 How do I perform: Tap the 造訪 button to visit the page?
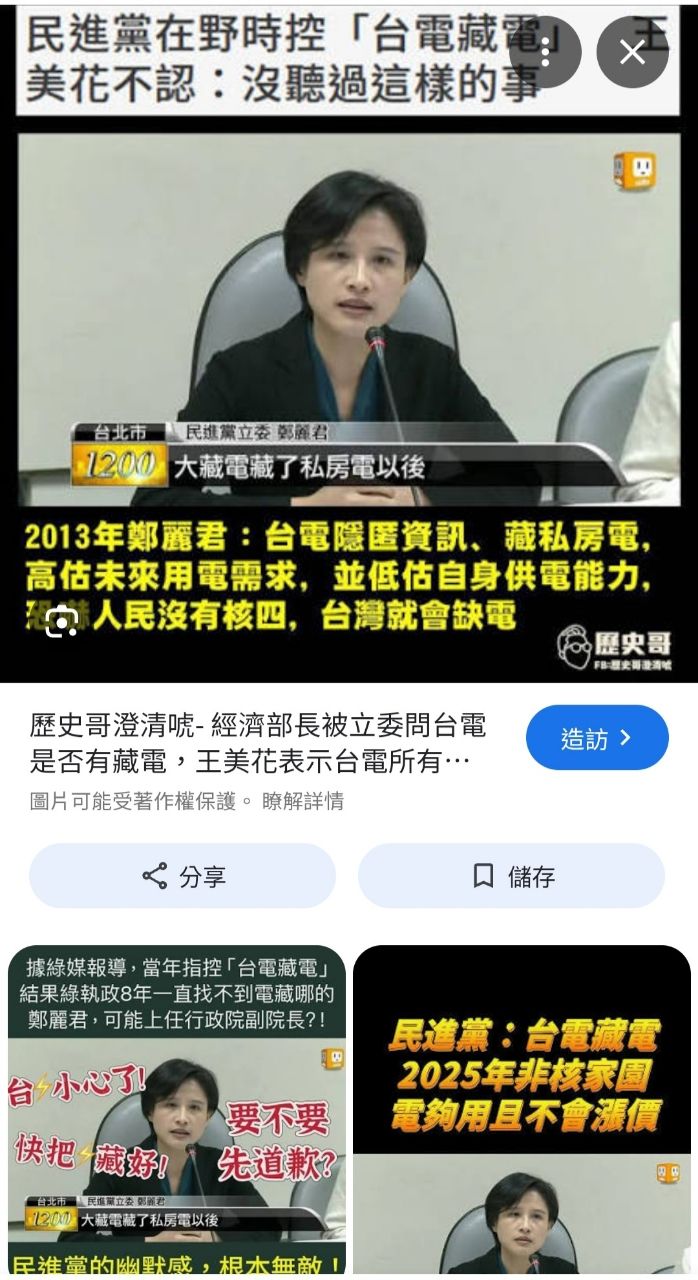click(x=596, y=738)
